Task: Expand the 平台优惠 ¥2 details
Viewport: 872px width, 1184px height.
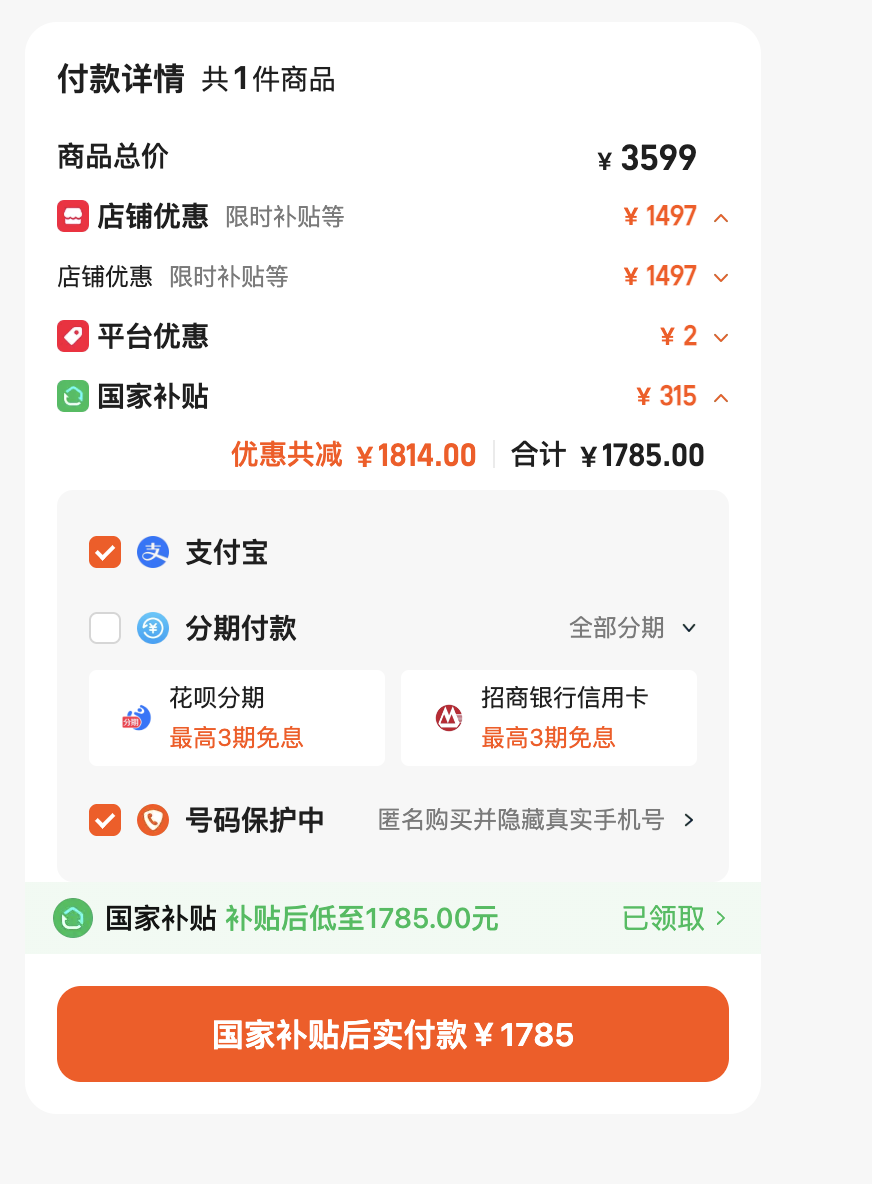Action: (721, 338)
